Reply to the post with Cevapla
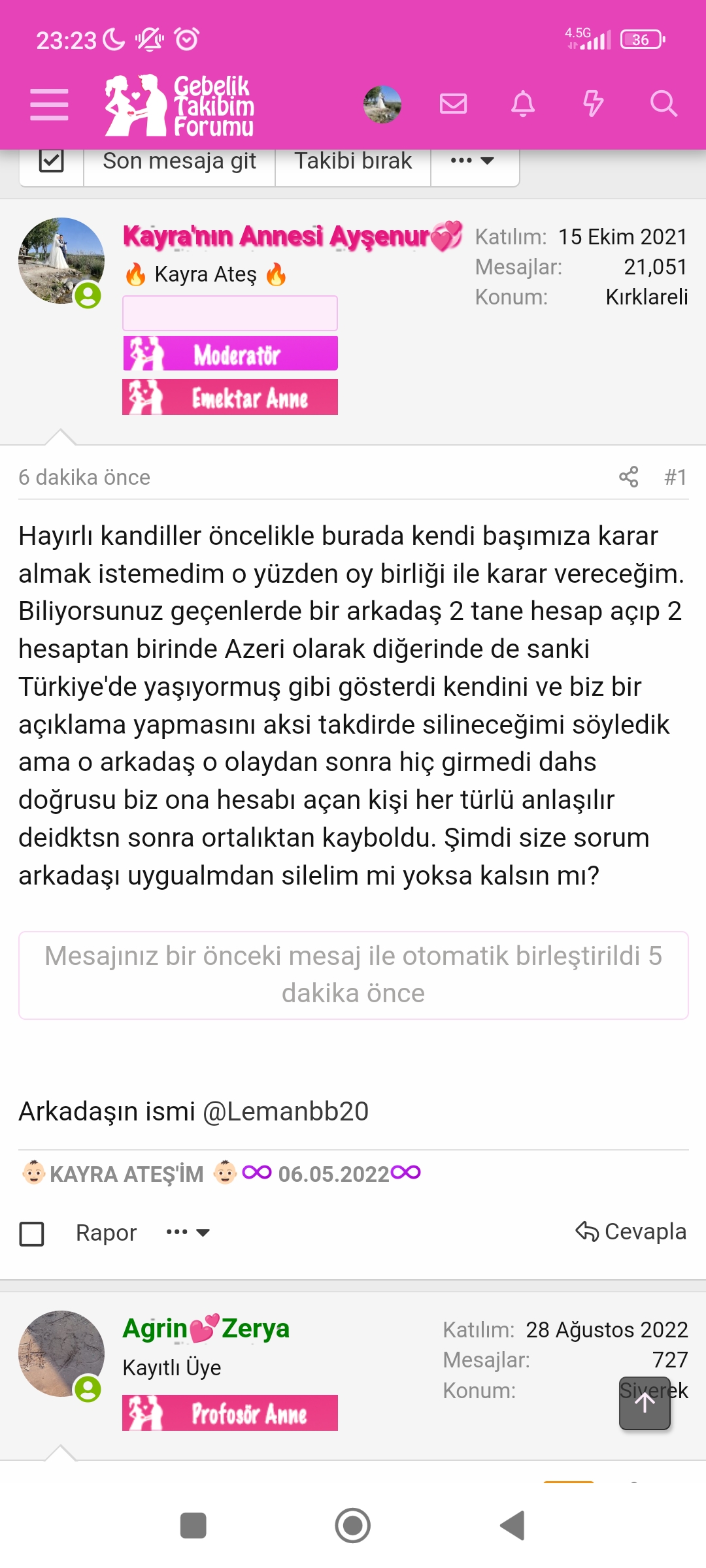This screenshot has height=1568, width=706. point(631,1232)
